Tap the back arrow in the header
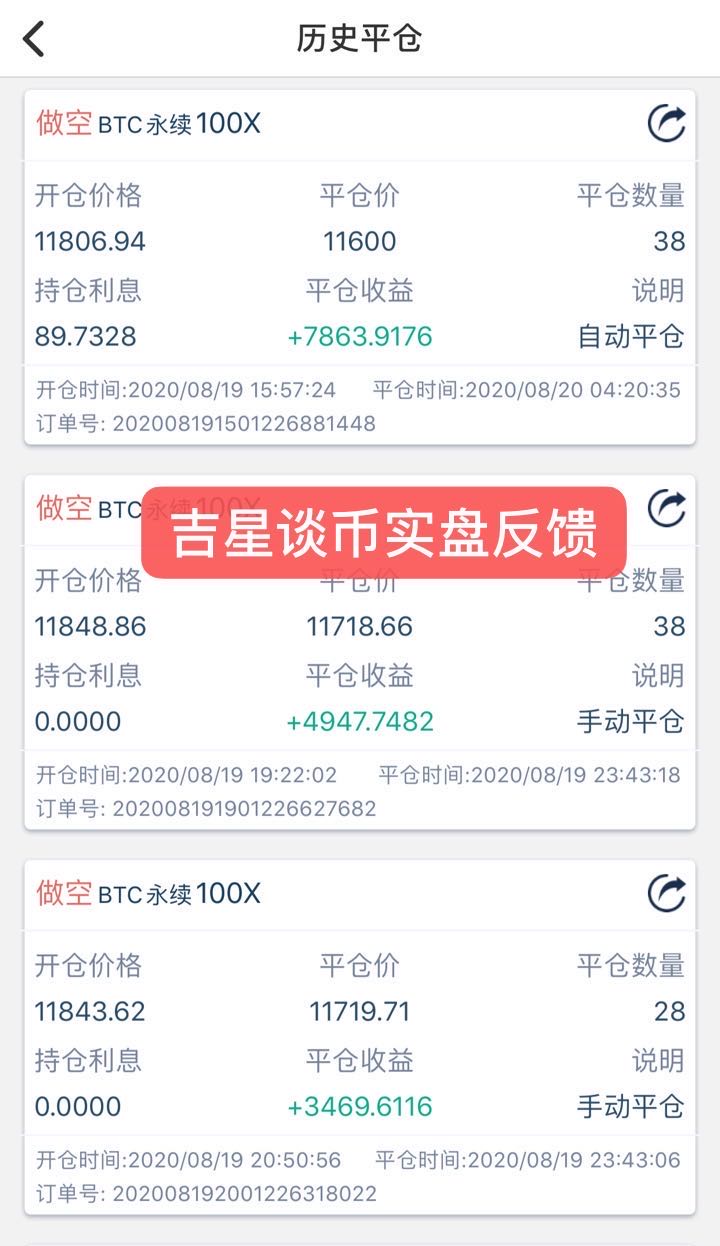 [33, 38]
